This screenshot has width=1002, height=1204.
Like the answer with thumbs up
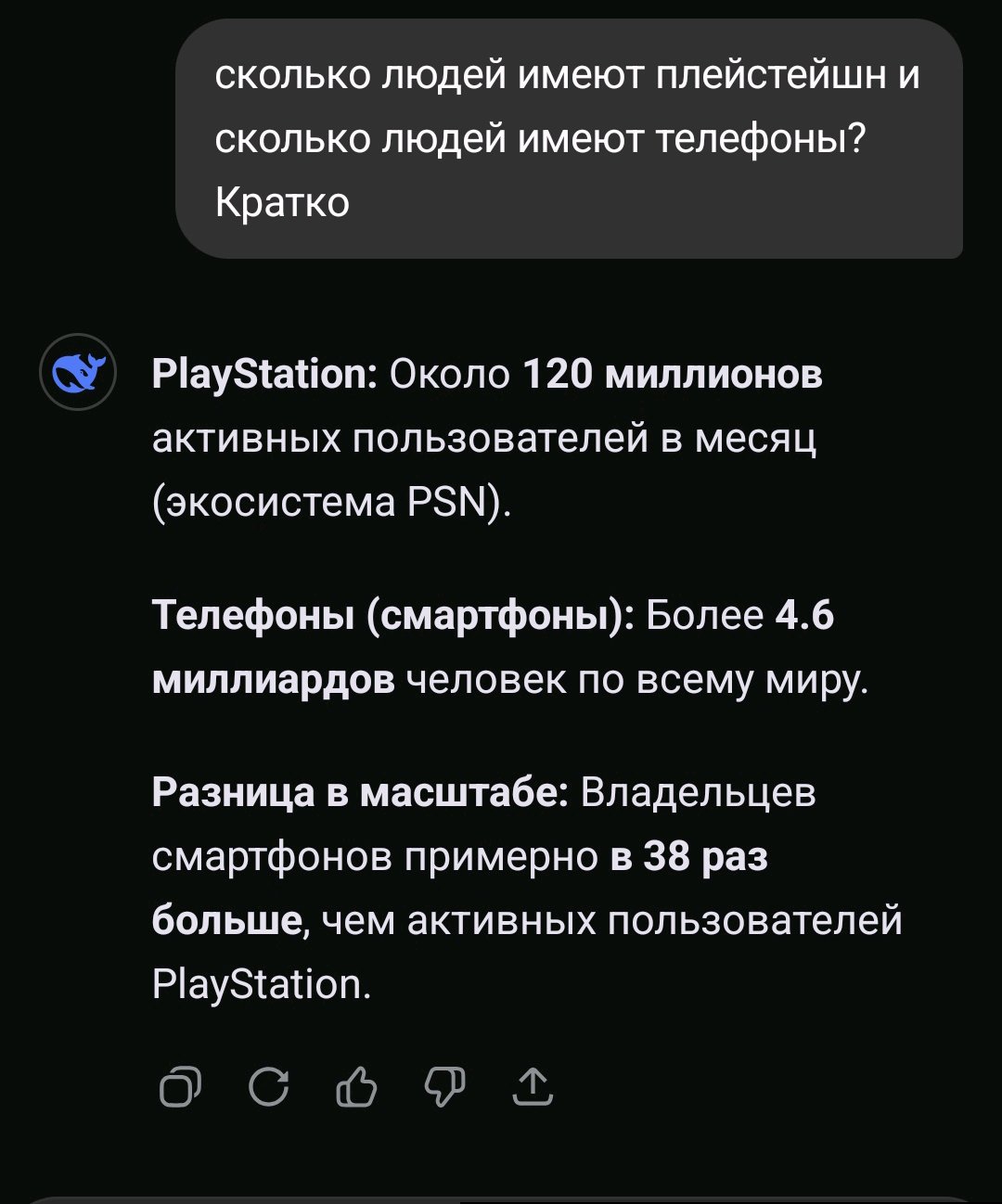tap(356, 1086)
